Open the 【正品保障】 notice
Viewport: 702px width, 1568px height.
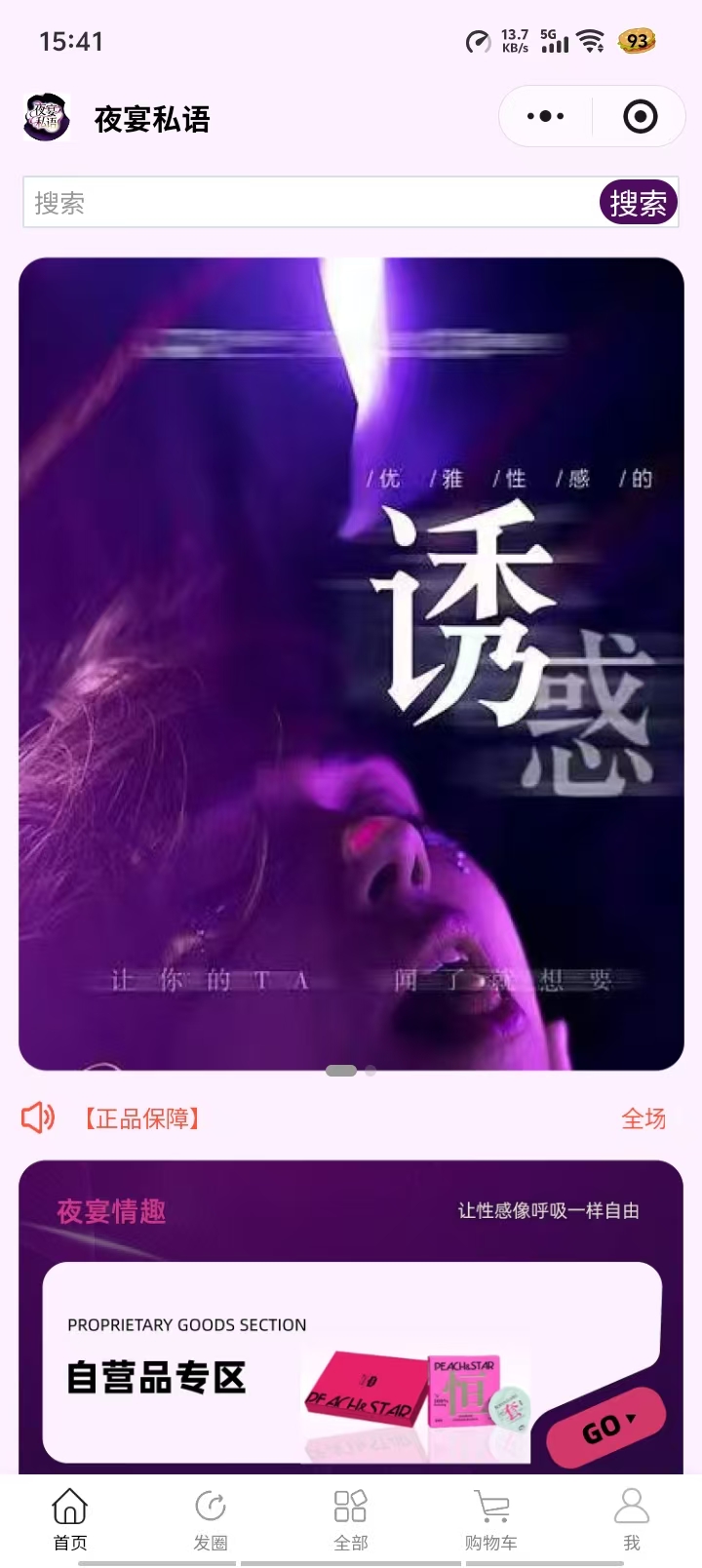pyautogui.click(x=142, y=1118)
